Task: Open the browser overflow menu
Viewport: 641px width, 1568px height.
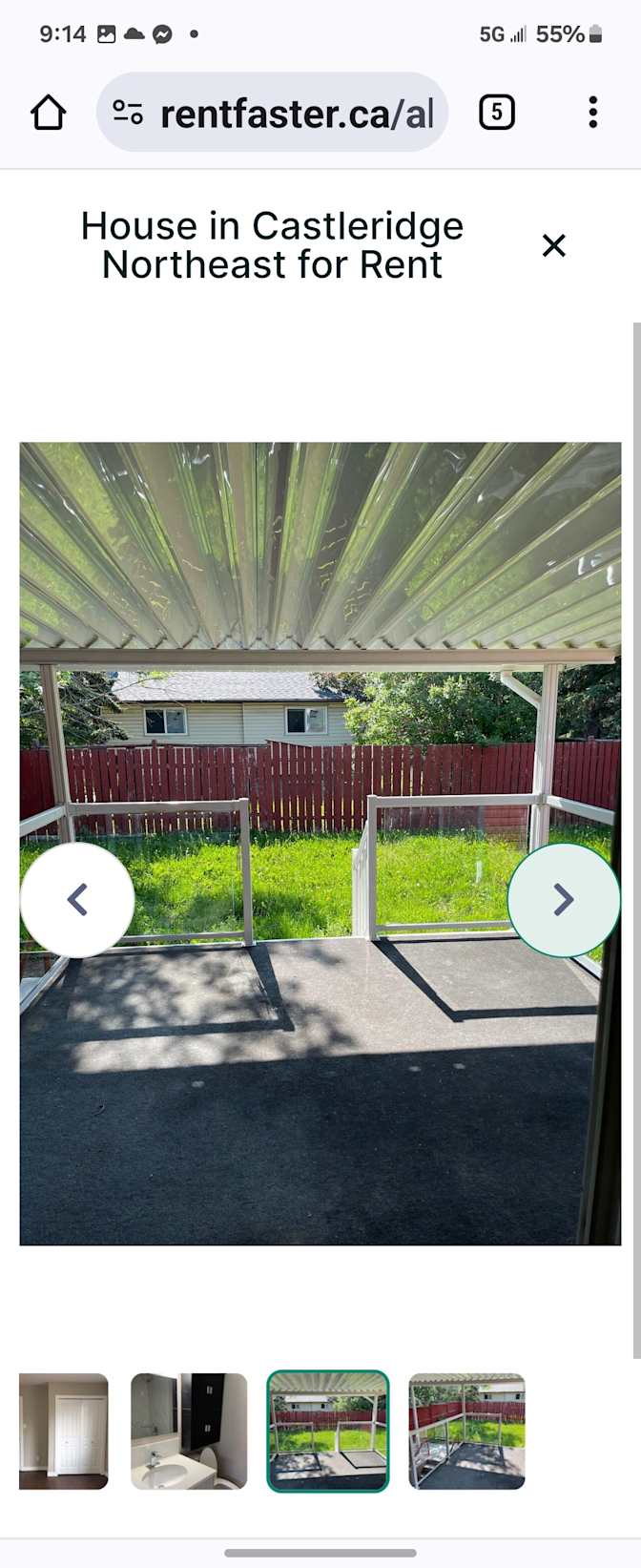Action: point(592,113)
